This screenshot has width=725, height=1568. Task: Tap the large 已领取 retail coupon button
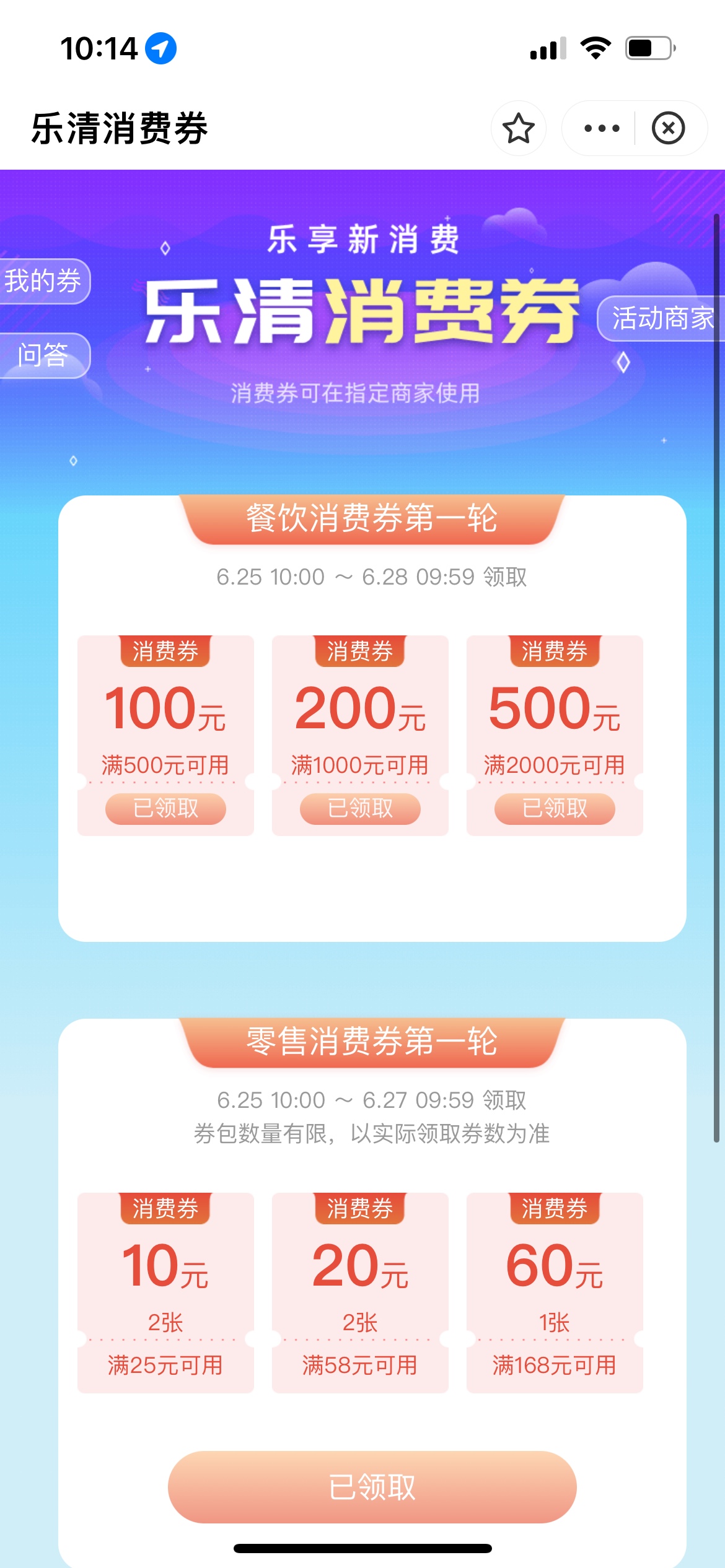tap(372, 1487)
